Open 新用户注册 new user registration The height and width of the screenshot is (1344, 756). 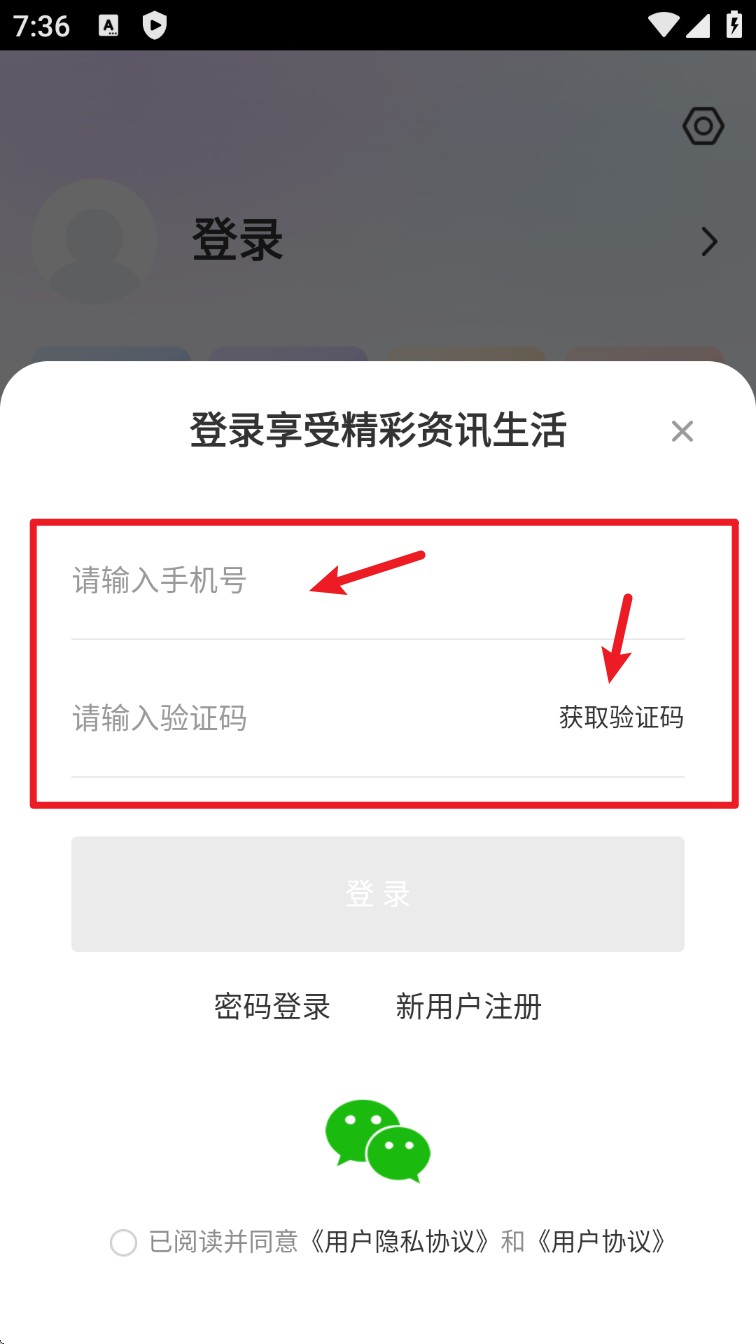click(x=468, y=1006)
